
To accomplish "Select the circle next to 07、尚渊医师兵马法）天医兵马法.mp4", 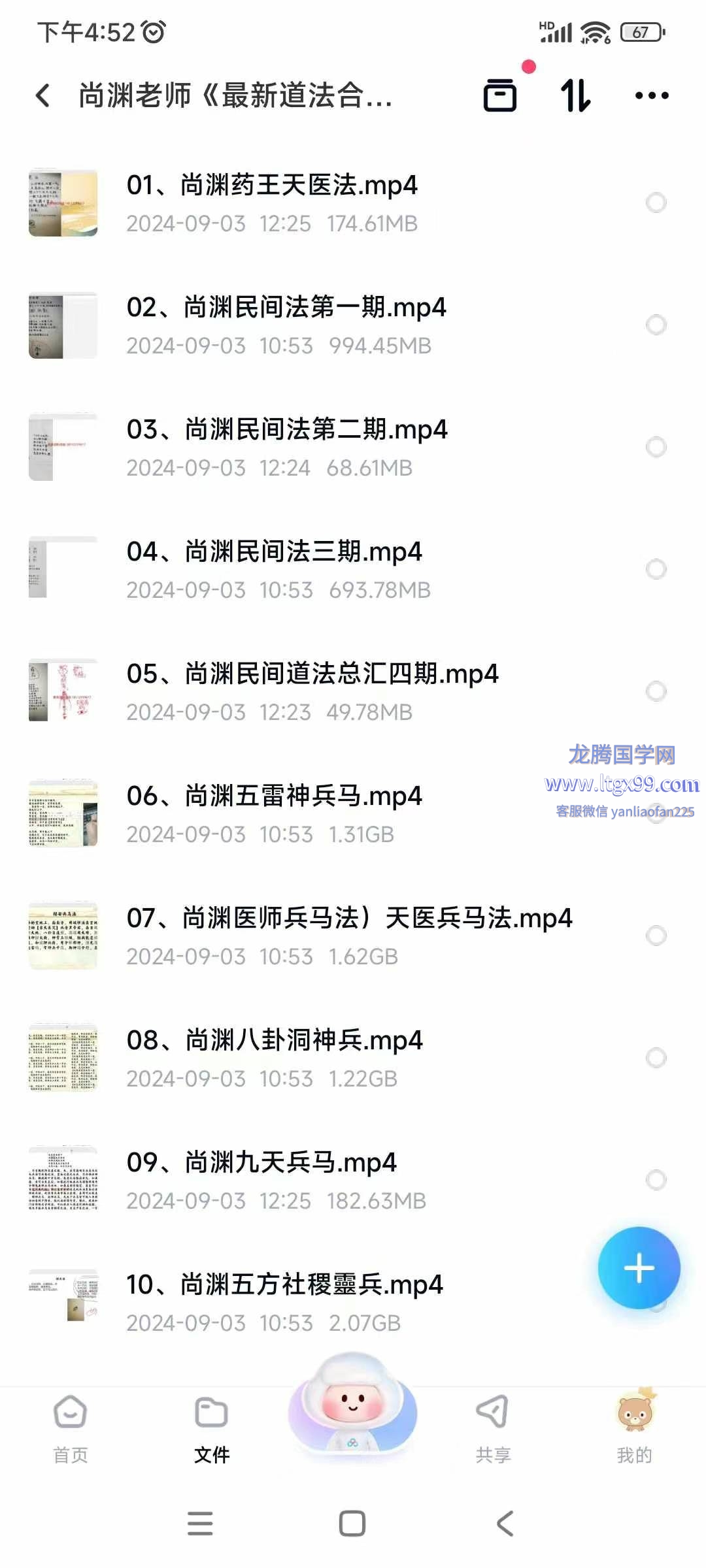I will pyautogui.click(x=656, y=936).
